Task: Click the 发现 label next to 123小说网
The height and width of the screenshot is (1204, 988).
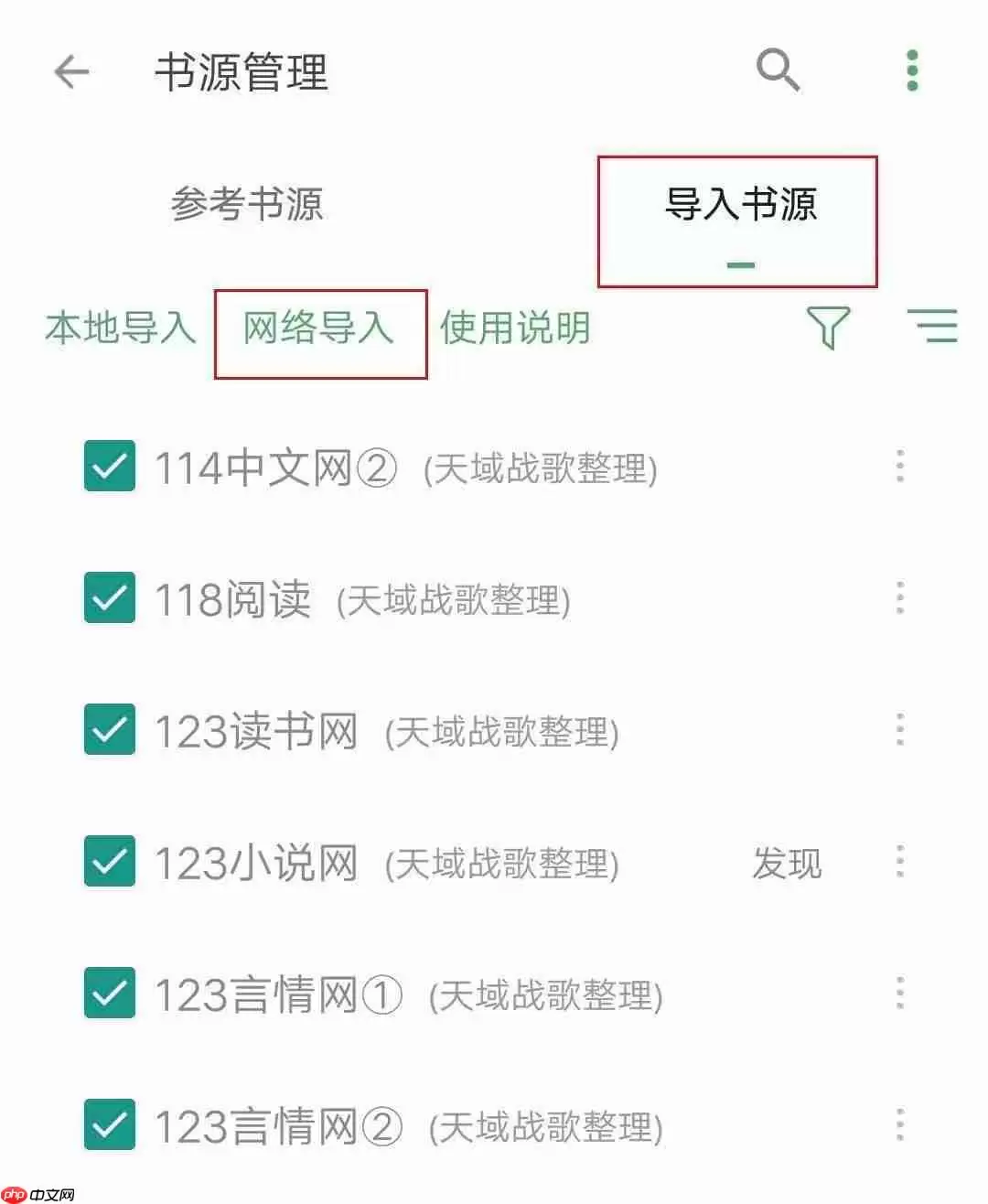Action: pyautogui.click(x=786, y=863)
